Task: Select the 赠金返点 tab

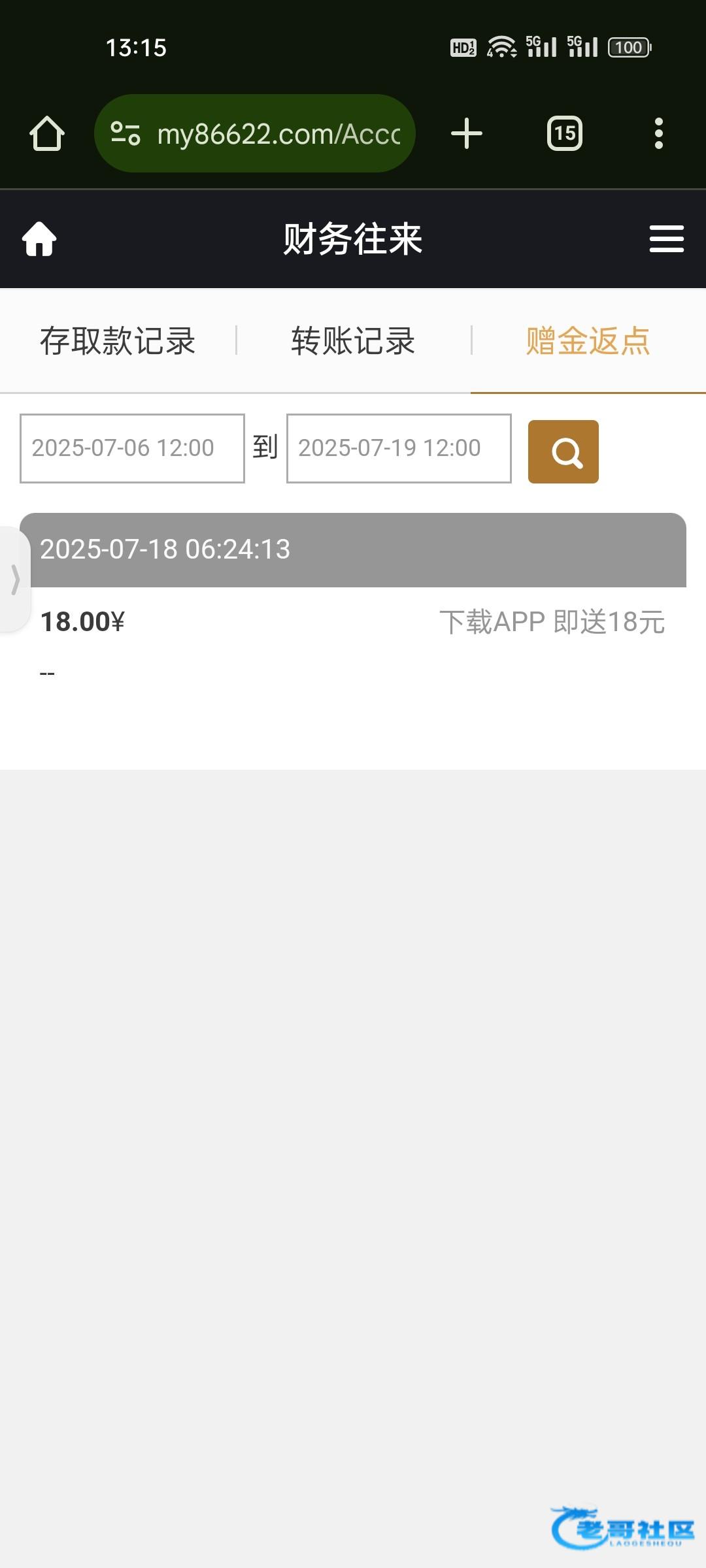Action: click(588, 341)
